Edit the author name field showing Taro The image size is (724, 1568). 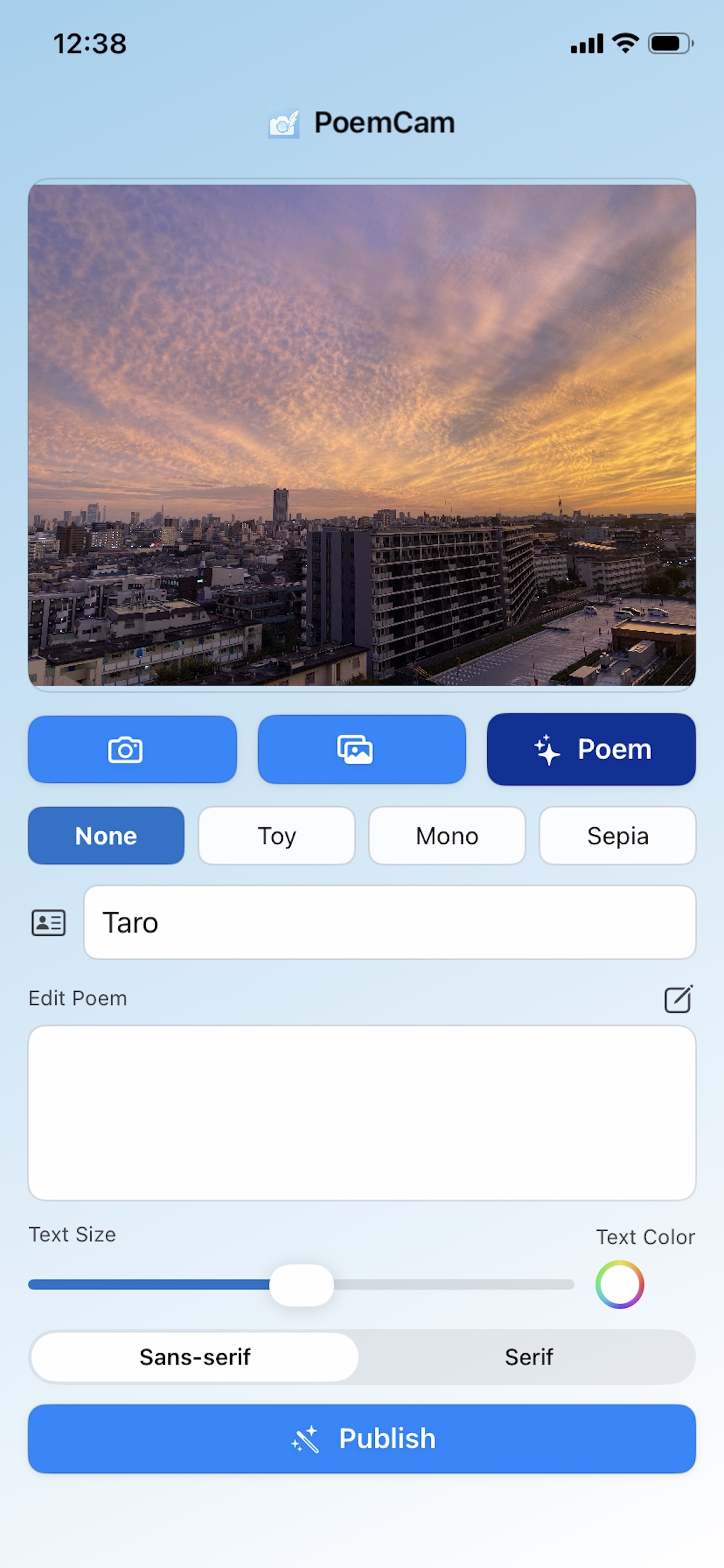click(389, 922)
